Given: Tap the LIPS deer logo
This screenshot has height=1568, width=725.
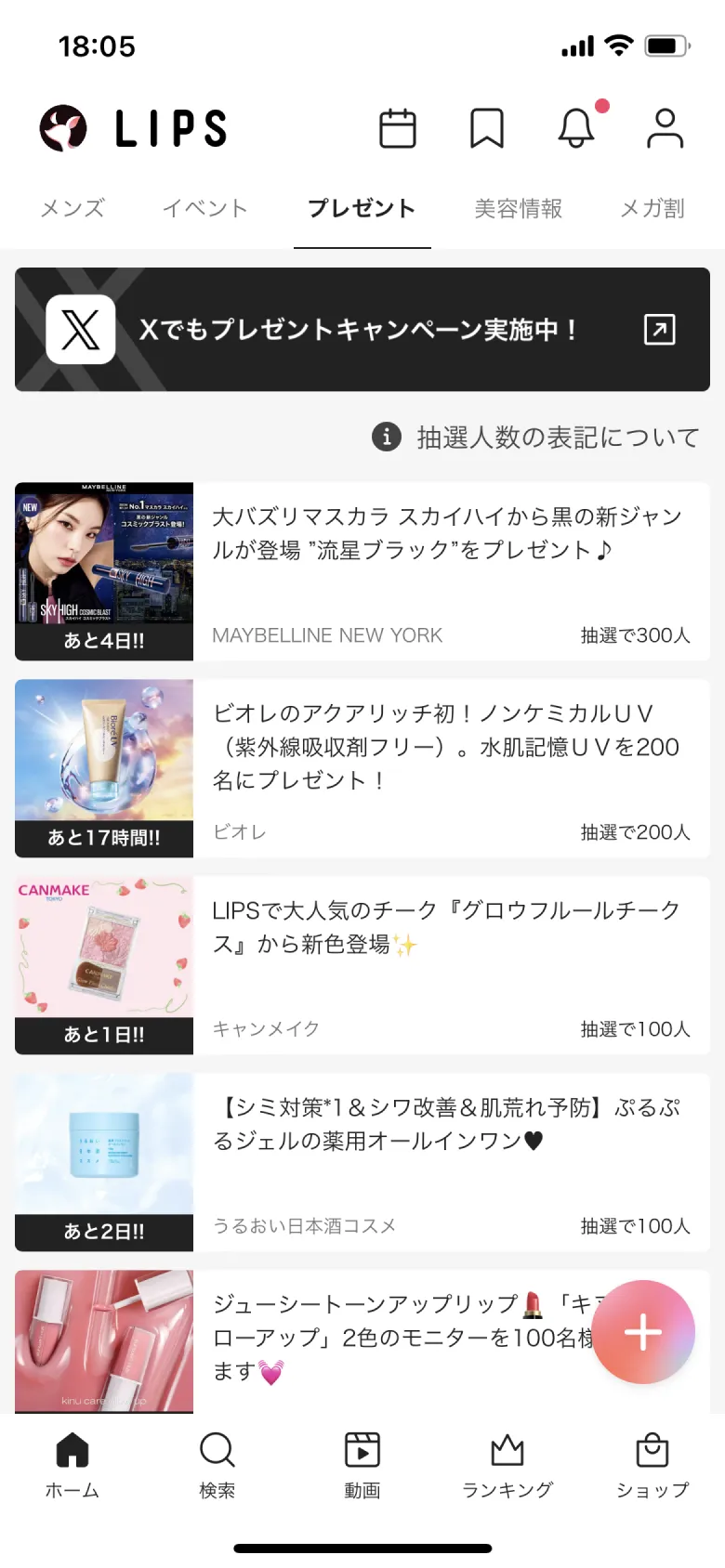Looking at the screenshot, I should click(x=63, y=128).
